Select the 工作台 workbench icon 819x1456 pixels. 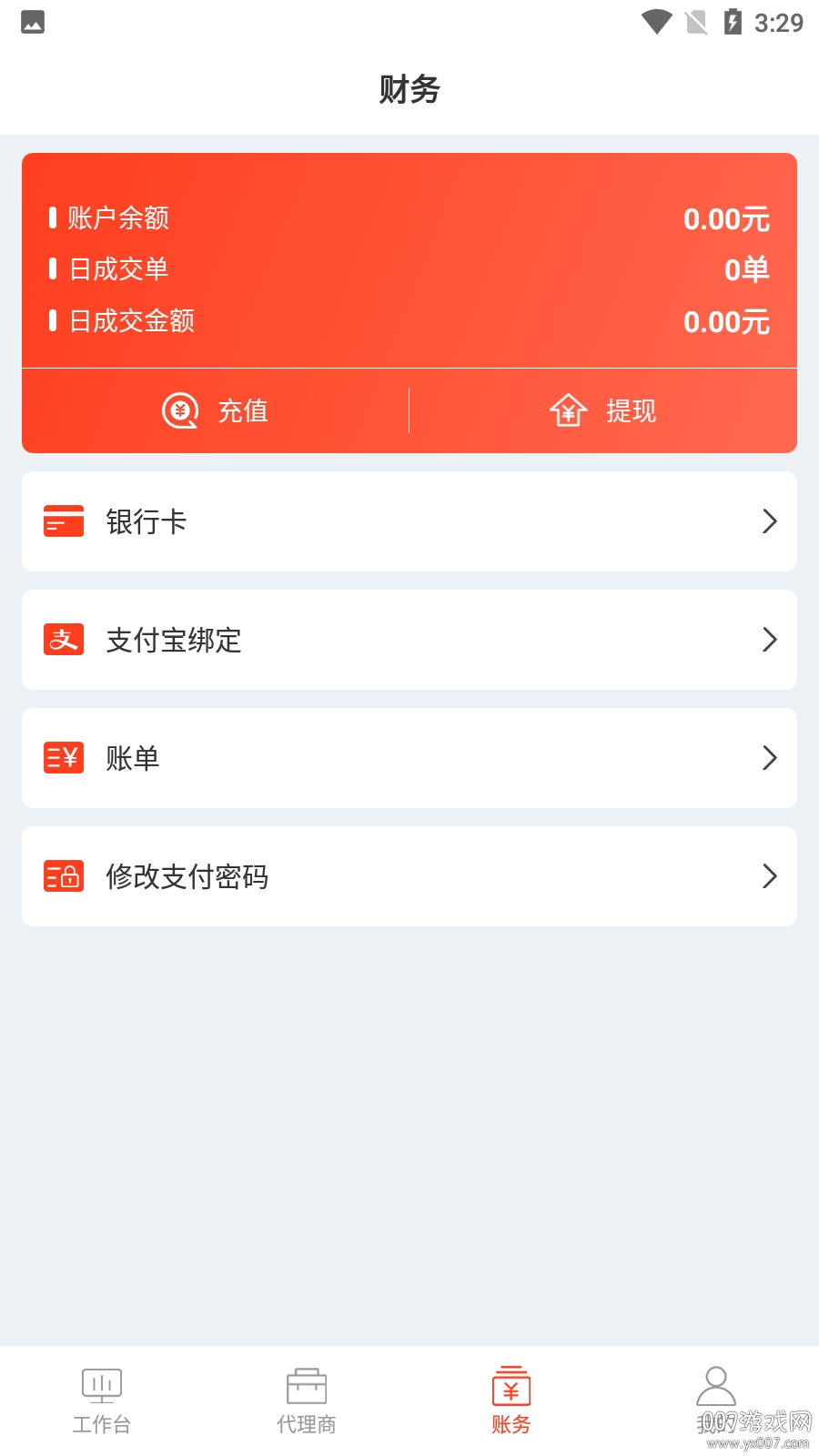[101, 1385]
